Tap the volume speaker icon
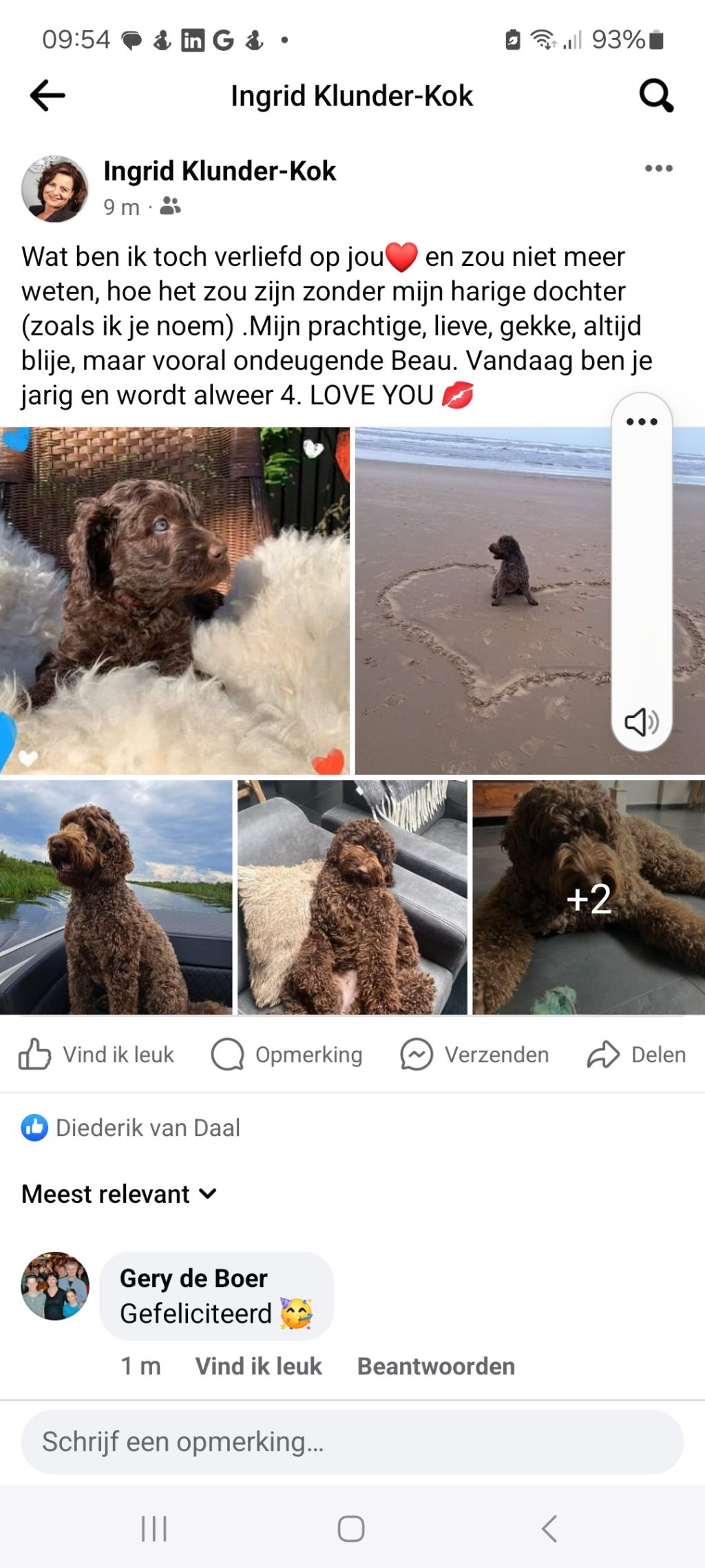The image size is (705, 1568). [641, 721]
